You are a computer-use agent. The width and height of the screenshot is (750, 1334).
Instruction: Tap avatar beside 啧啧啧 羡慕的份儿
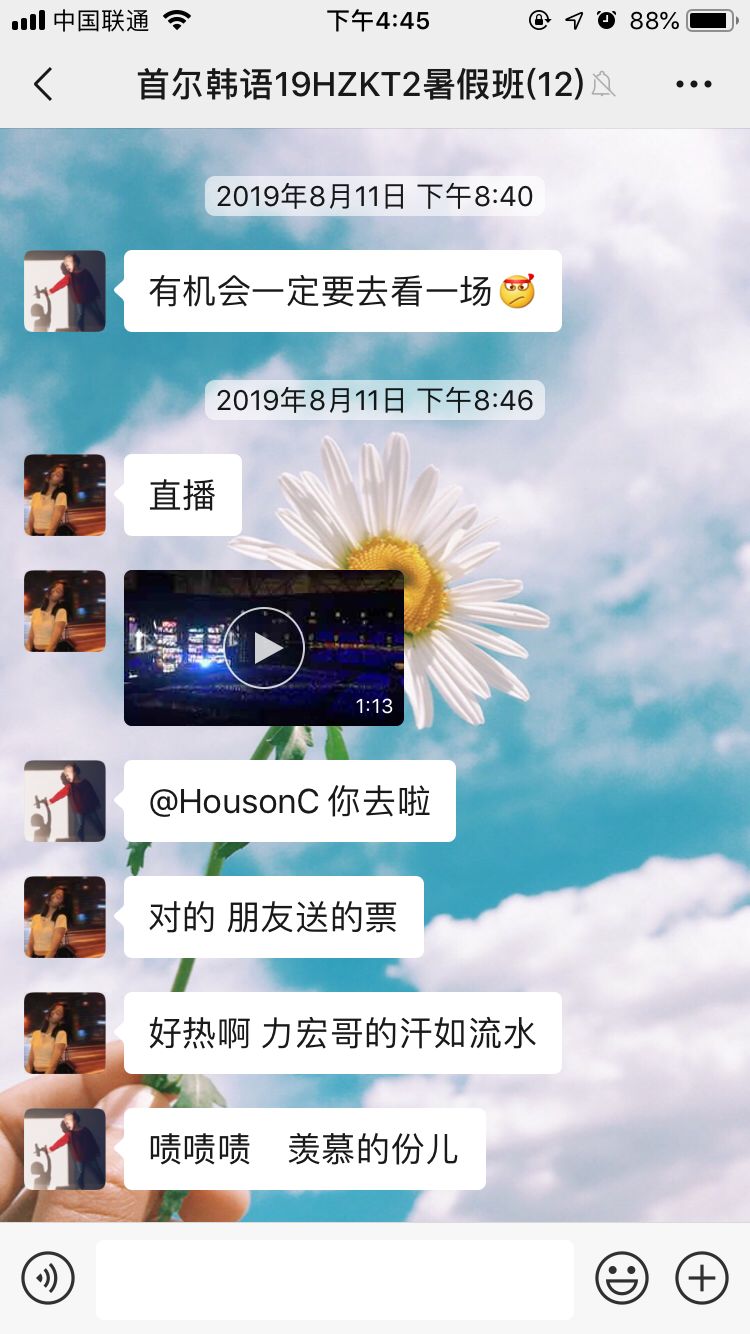(x=65, y=1149)
